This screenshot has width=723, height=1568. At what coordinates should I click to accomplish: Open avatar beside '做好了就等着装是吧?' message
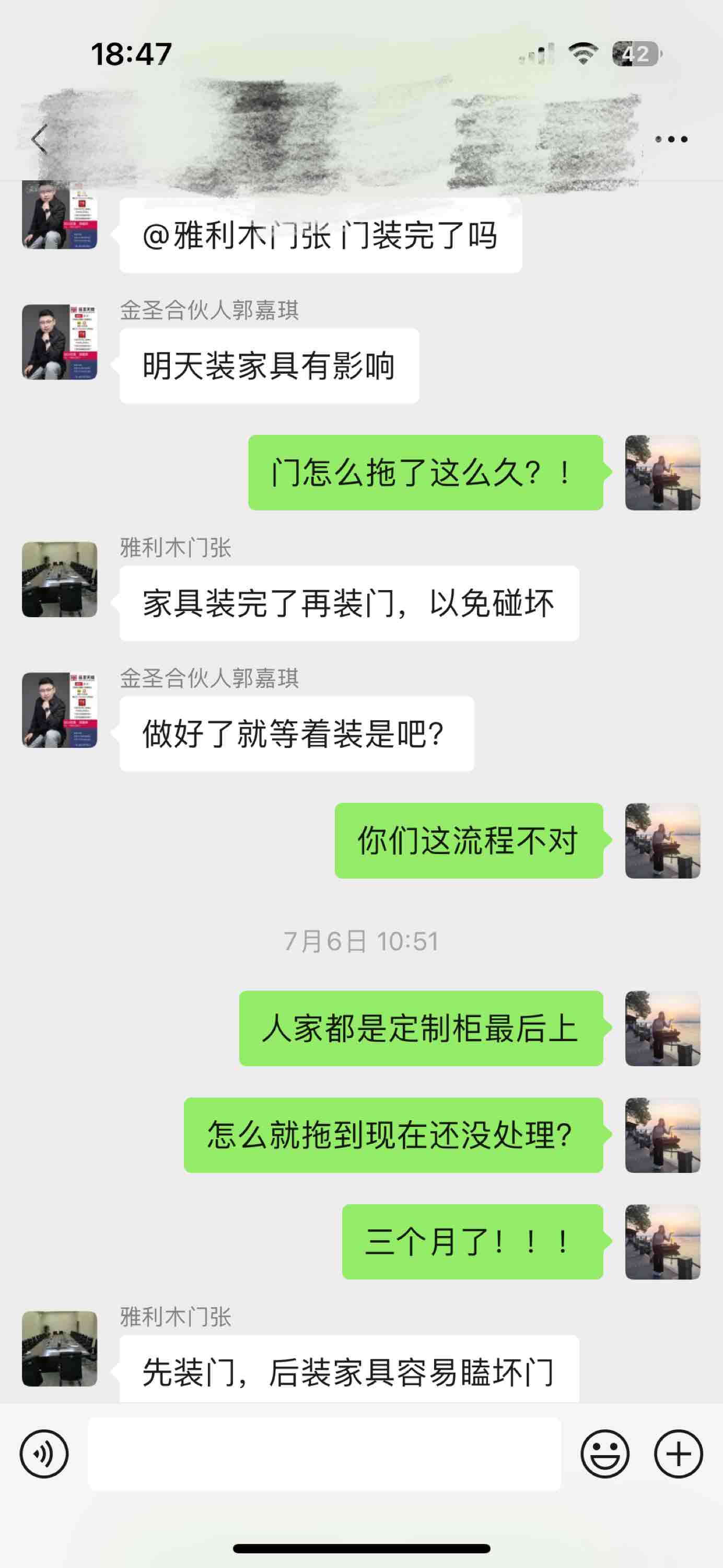point(60,710)
